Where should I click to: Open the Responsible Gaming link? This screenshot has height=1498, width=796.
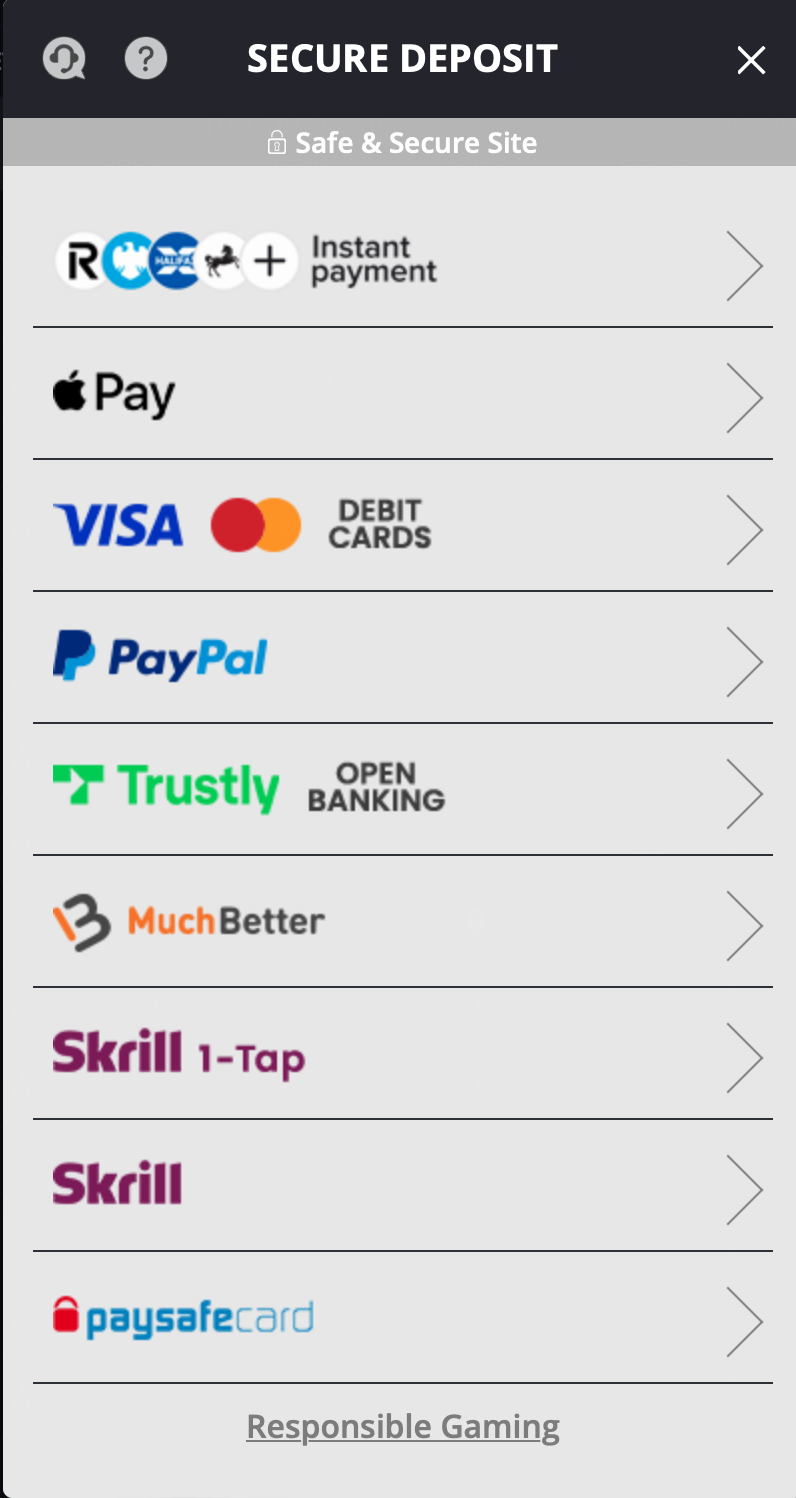403,1426
